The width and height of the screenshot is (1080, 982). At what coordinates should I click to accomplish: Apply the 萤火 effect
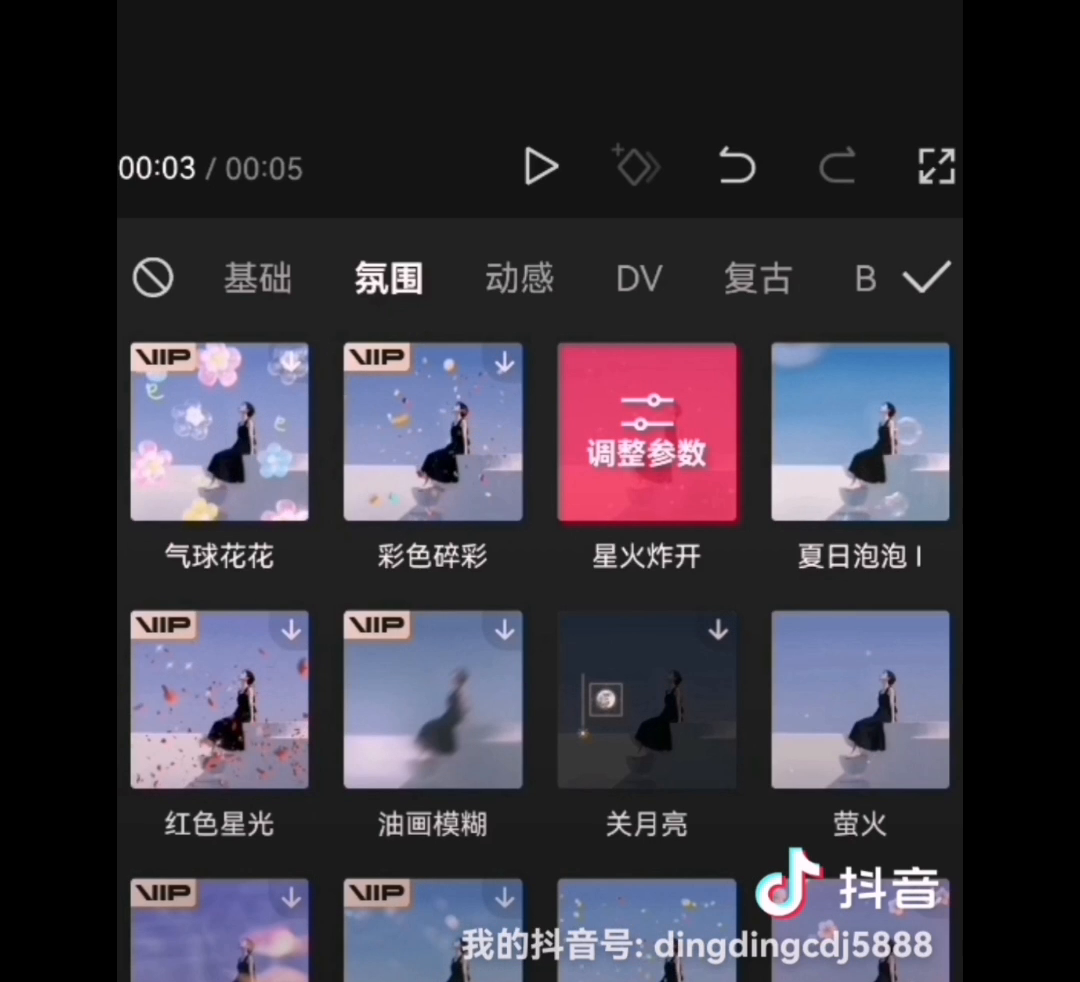(860, 700)
